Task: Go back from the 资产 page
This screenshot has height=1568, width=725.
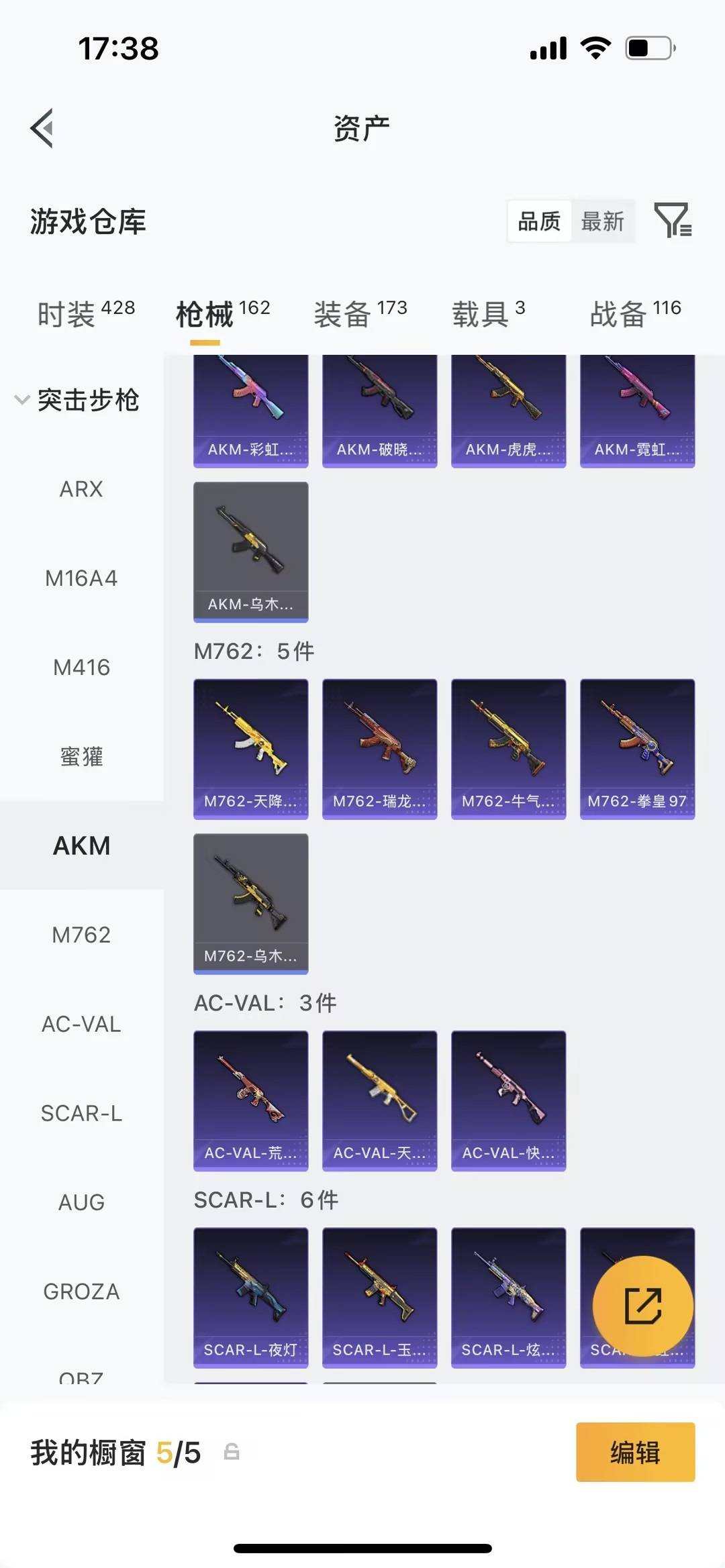Action: pyautogui.click(x=42, y=127)
